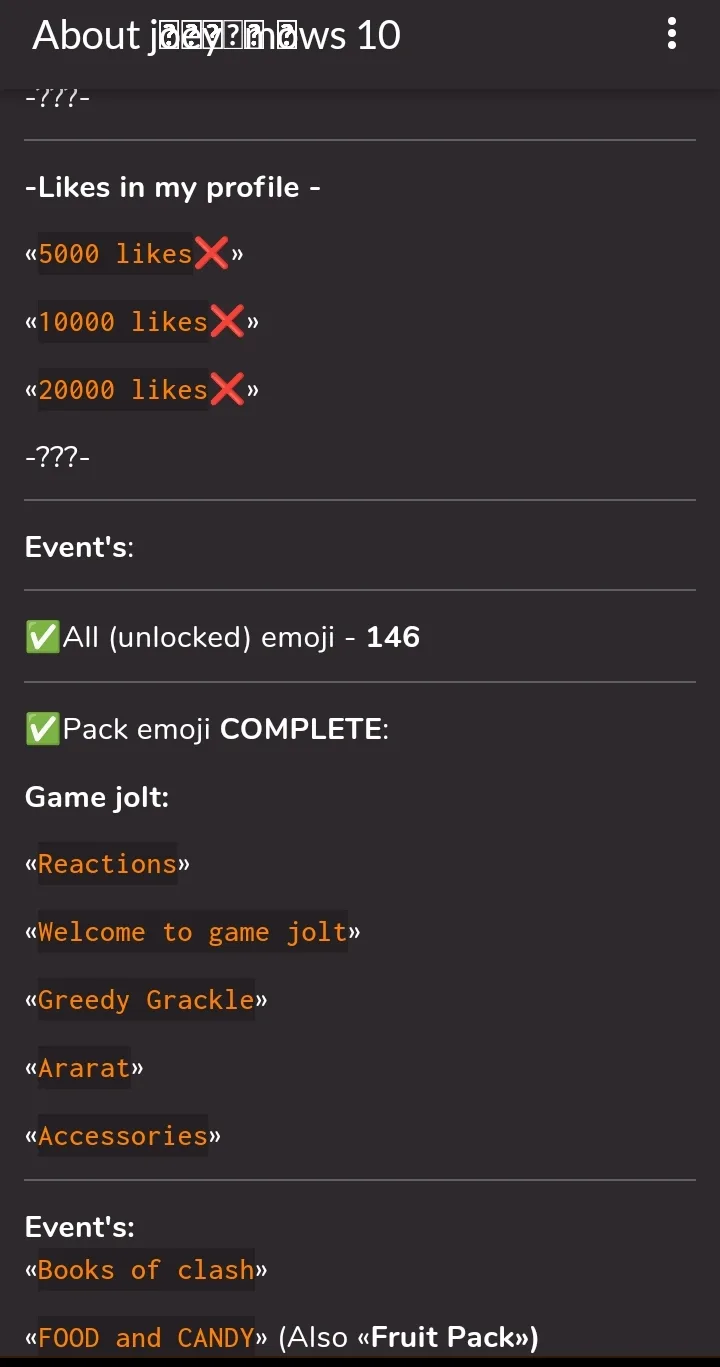Open the overflow menu in the app bar

(672, 35)
